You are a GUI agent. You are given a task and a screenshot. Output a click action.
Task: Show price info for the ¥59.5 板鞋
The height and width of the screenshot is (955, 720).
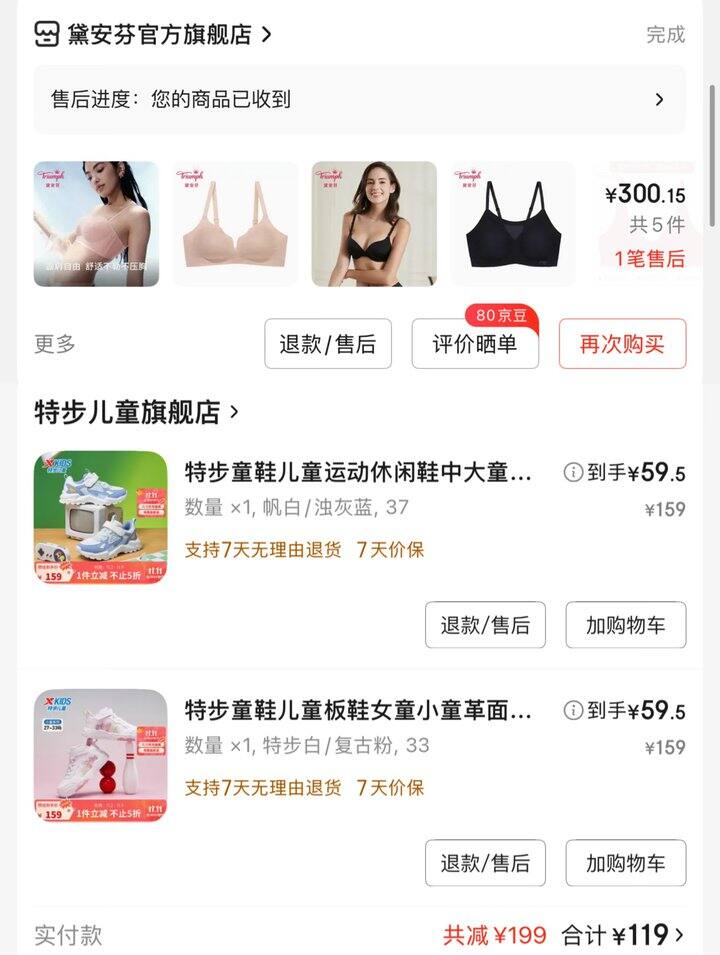point(573,710)
